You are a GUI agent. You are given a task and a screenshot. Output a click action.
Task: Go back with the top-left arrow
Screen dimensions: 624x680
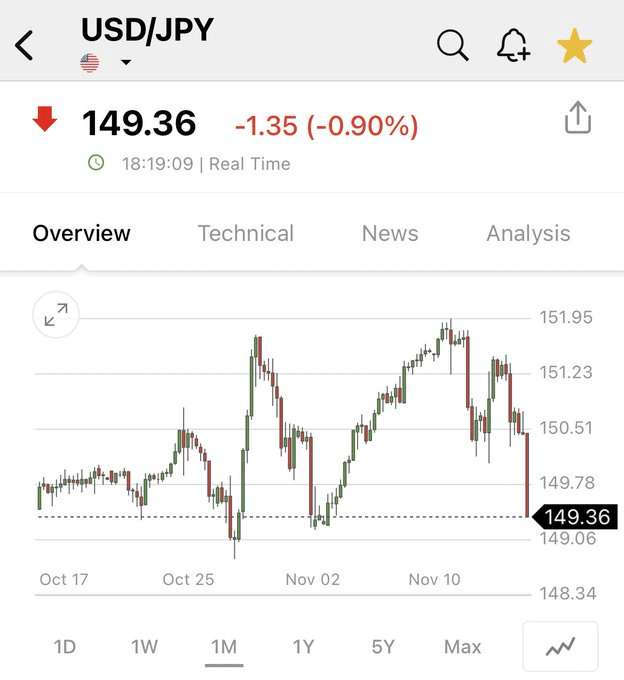25,45
